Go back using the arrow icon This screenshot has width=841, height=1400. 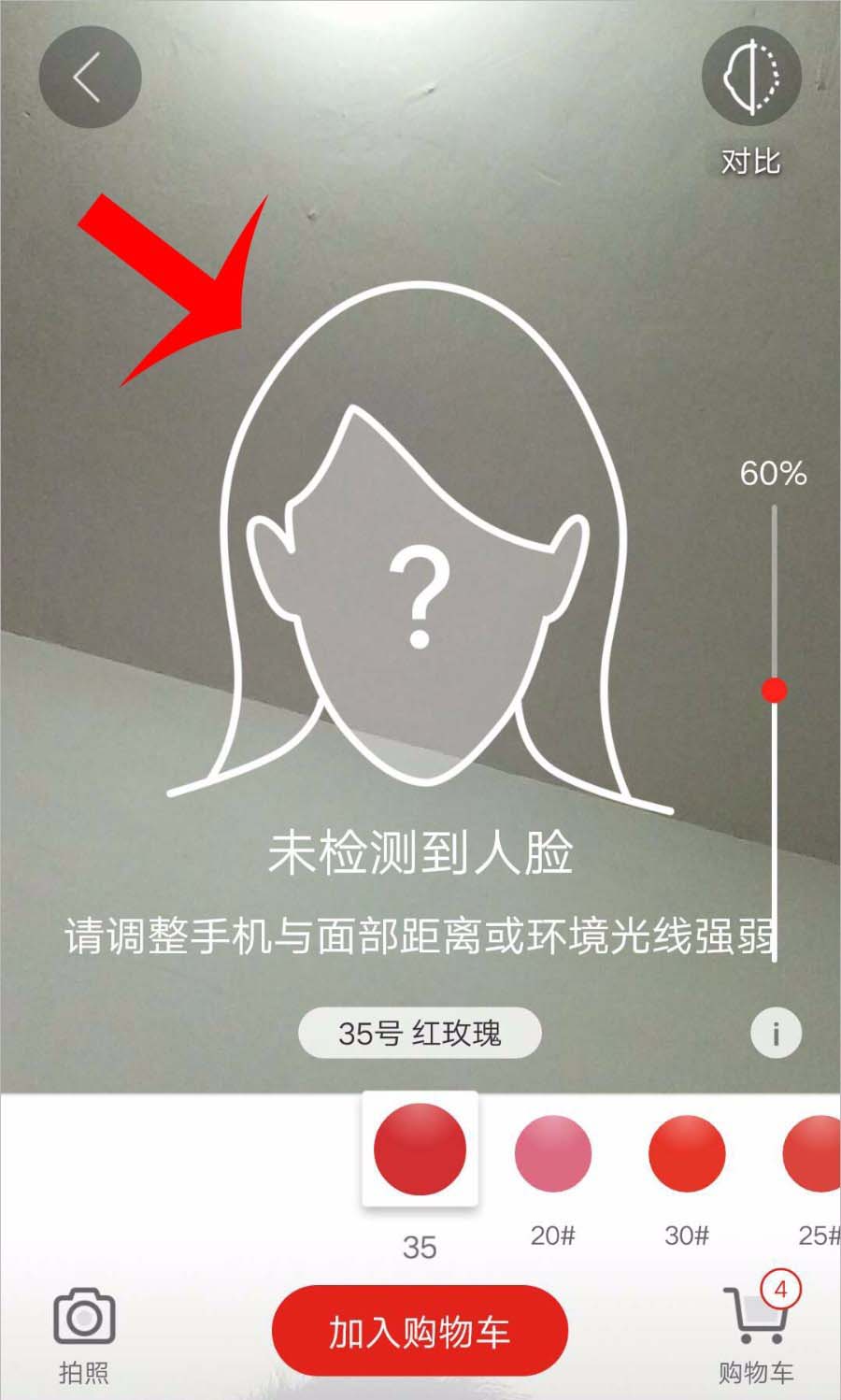click(x=90, y=77)
